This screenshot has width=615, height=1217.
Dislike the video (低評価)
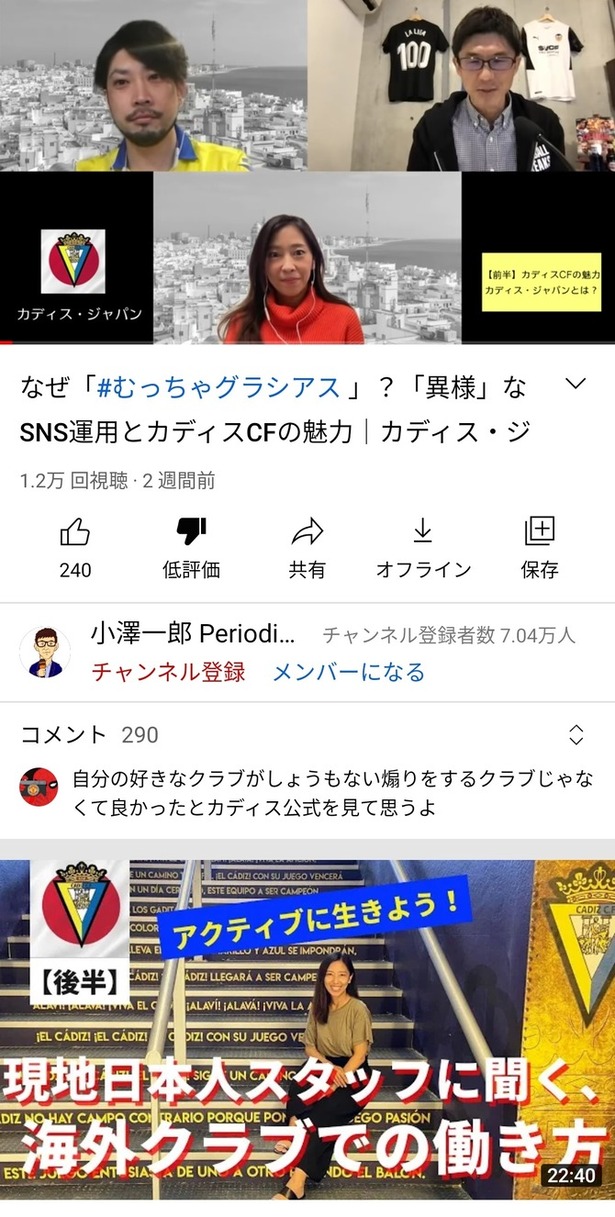pyautogui.click(x=191, y=548)
